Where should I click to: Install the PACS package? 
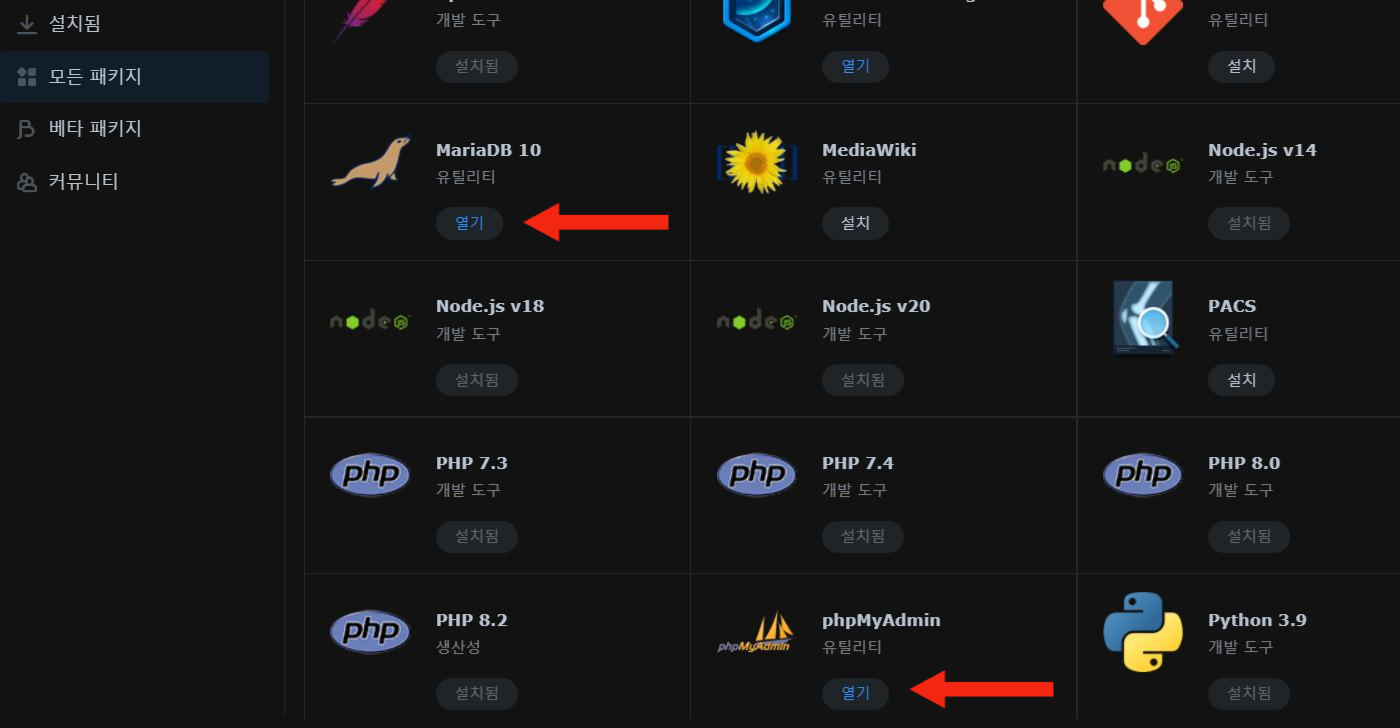tap(1241, 380)
